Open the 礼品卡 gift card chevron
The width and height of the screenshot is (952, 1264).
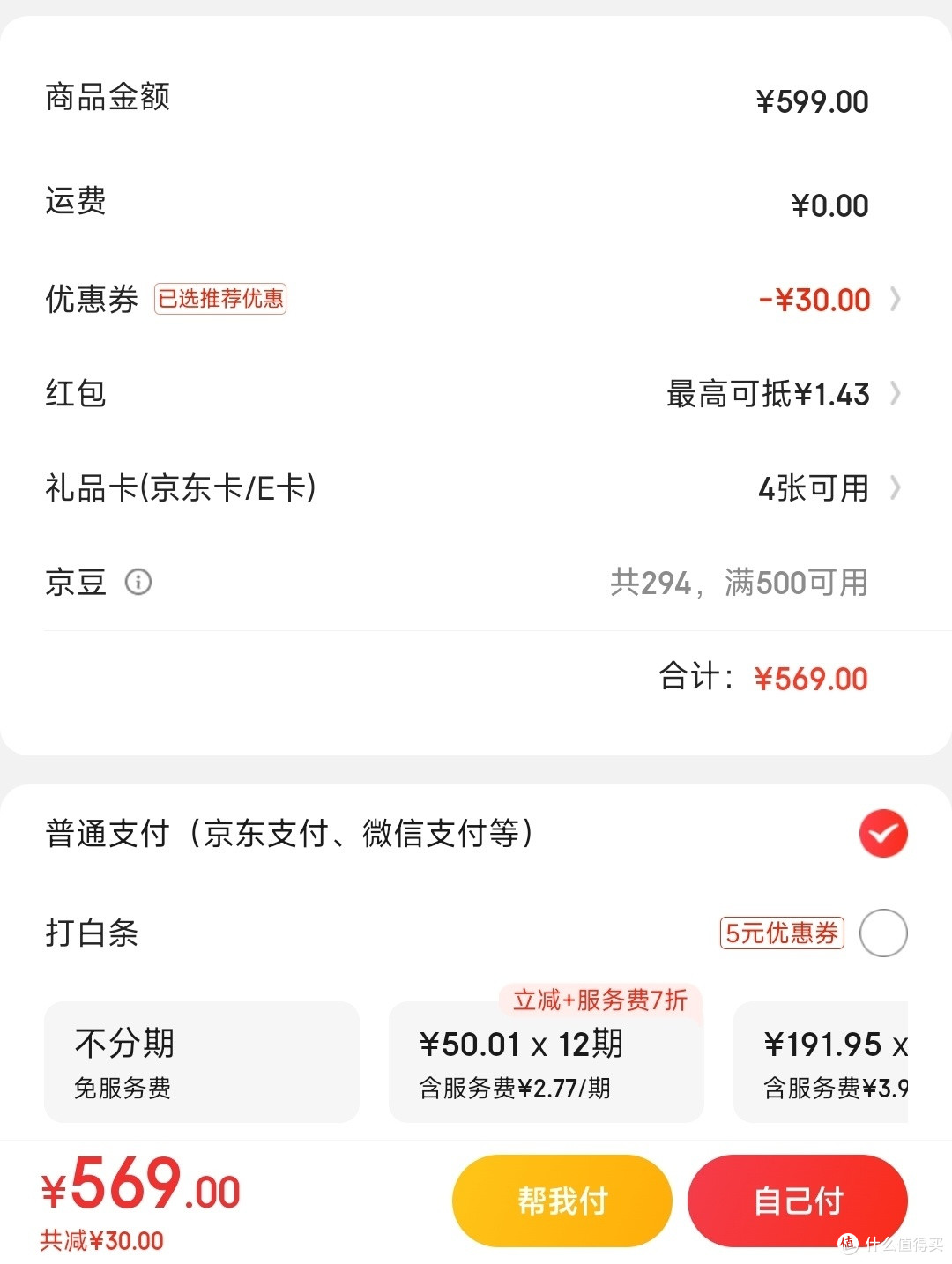point(896,487)
